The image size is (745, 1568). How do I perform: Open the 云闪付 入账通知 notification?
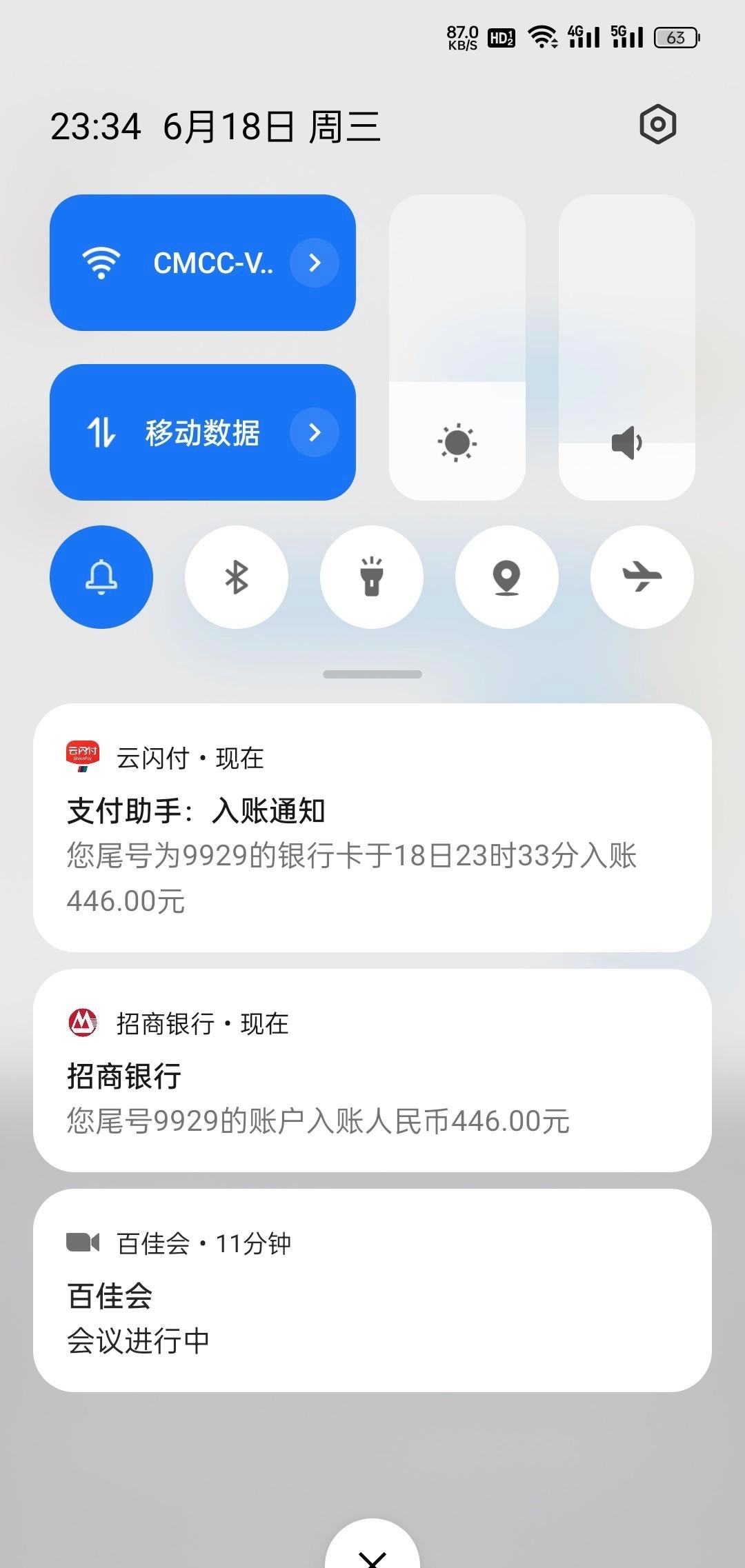372,828
